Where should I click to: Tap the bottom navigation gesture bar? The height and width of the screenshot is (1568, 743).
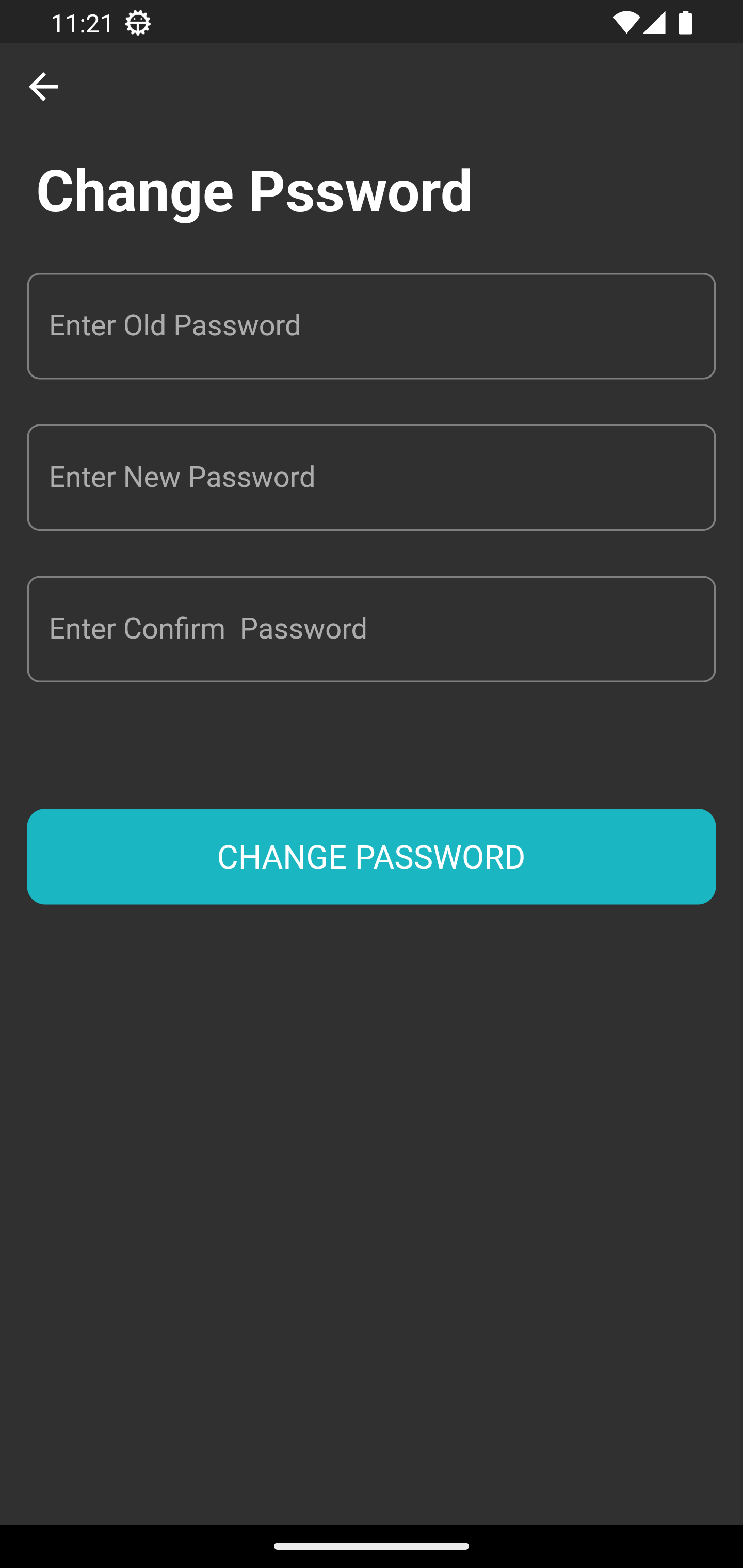(x=372, y=1547)
